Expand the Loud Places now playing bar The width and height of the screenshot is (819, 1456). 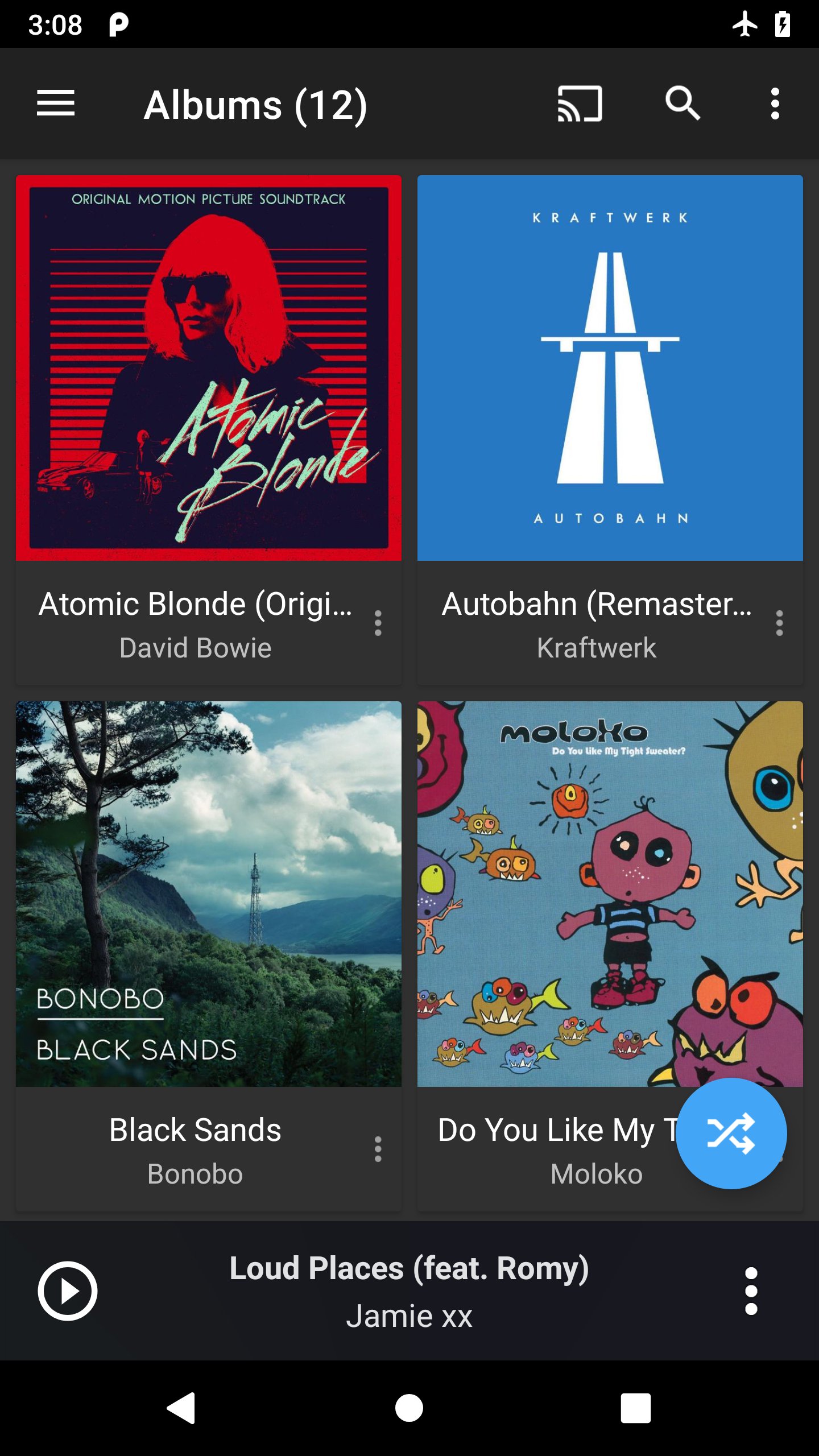(x=409, y=1290)
